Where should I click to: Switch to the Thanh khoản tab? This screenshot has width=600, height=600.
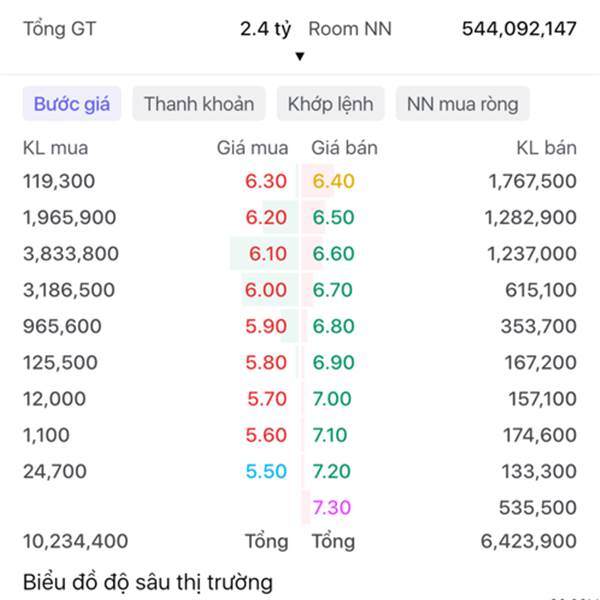click(199, 104)
